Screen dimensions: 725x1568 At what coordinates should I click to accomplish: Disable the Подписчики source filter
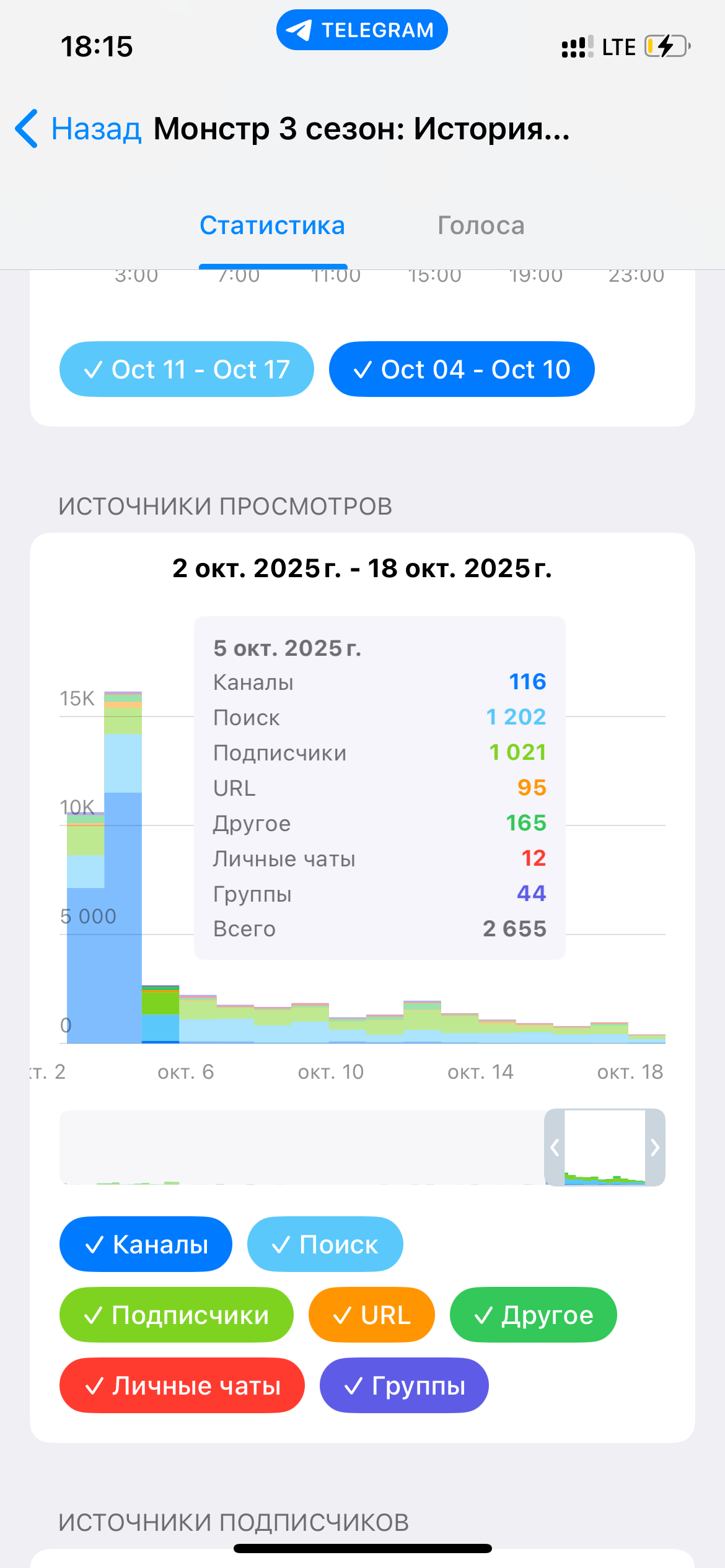click(x=176, y=1315)
